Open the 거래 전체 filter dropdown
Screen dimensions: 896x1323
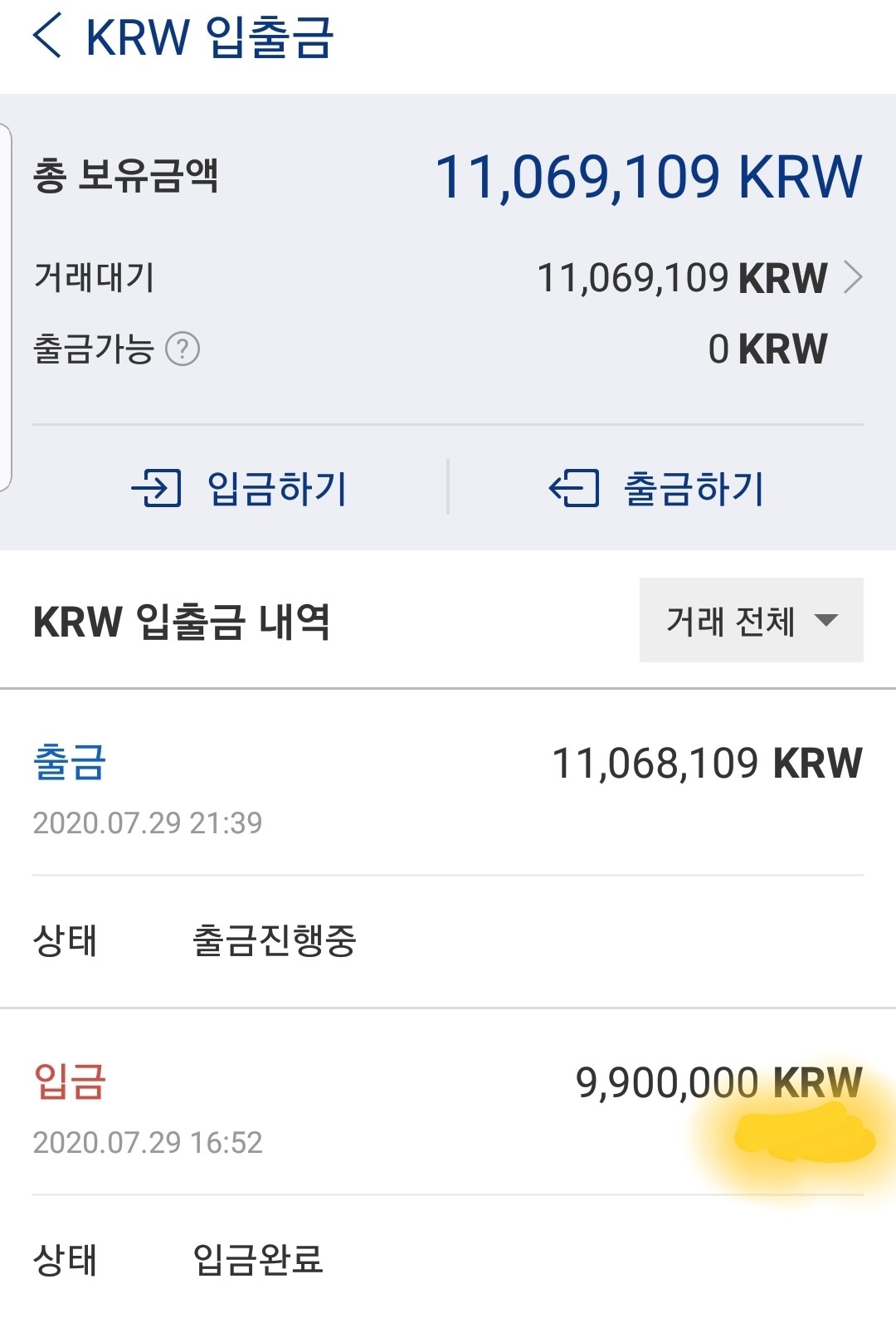point(749,621)
